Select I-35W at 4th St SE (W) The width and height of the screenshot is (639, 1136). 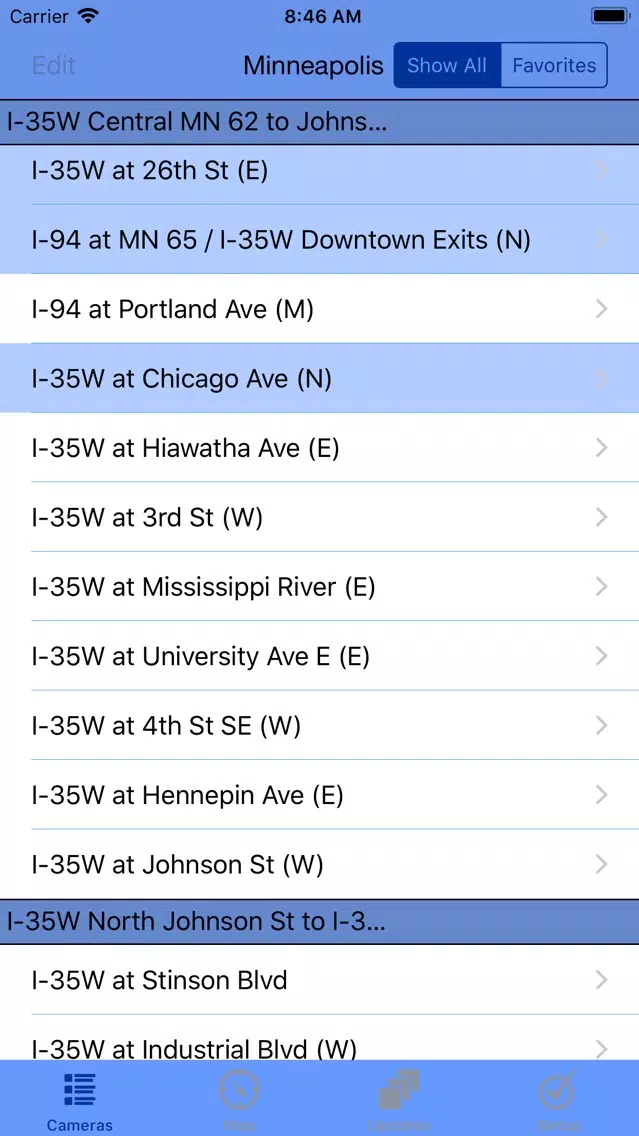pyautogui.click(x=320, y=726)
